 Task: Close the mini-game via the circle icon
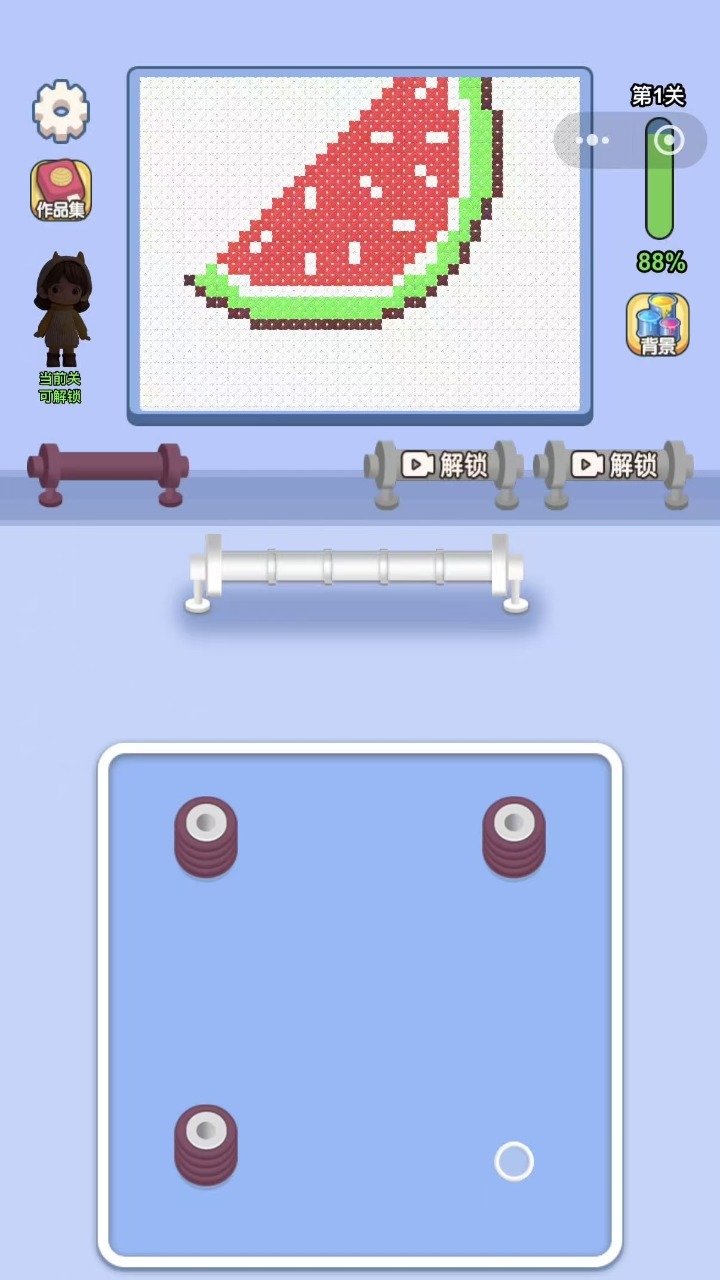[668, 140]
